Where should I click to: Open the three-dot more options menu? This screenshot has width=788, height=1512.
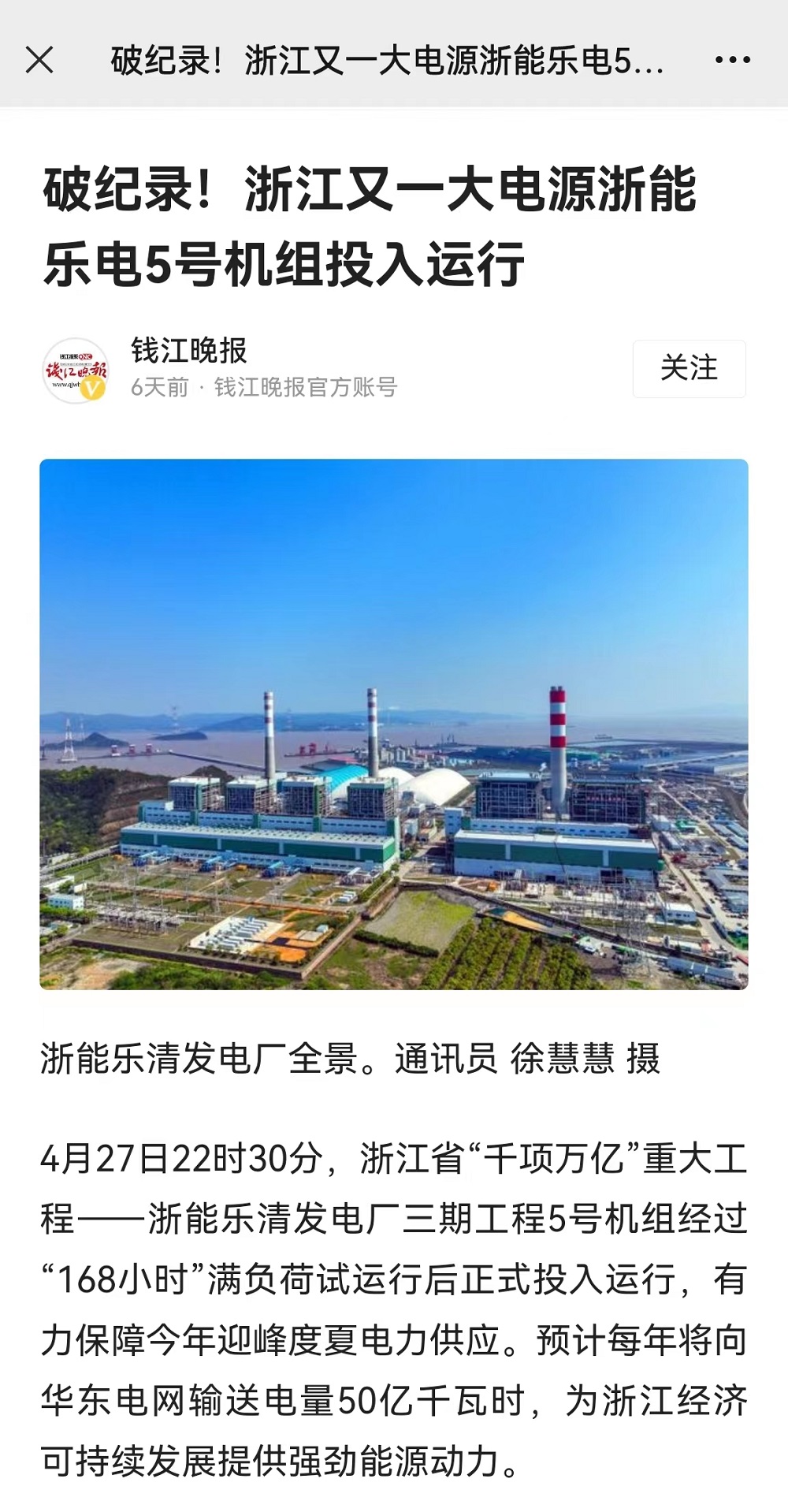coord(732,60)
